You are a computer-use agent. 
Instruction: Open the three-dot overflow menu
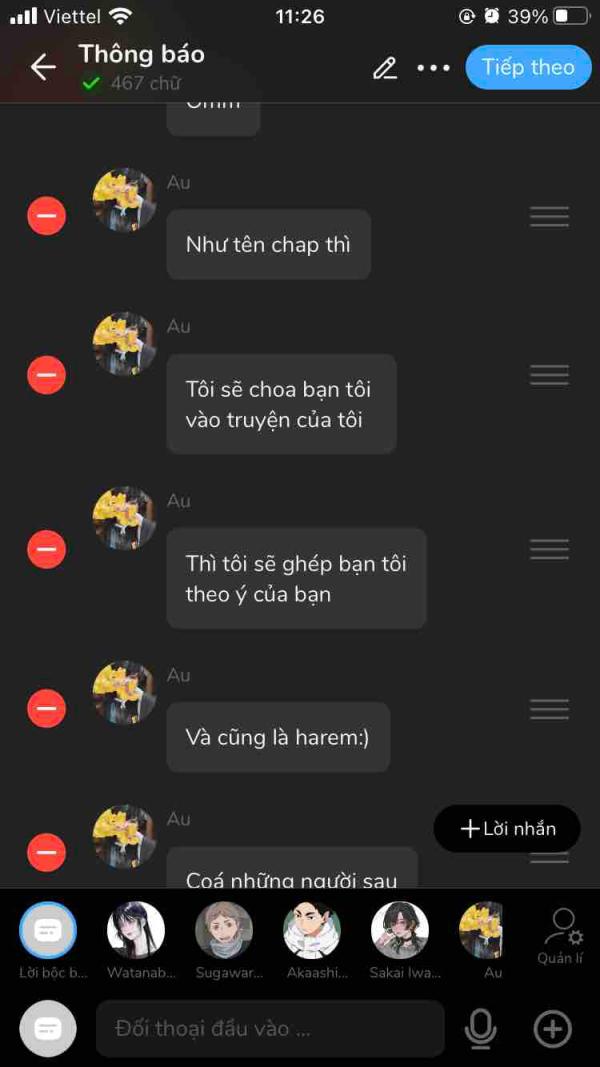click(434, 68)
